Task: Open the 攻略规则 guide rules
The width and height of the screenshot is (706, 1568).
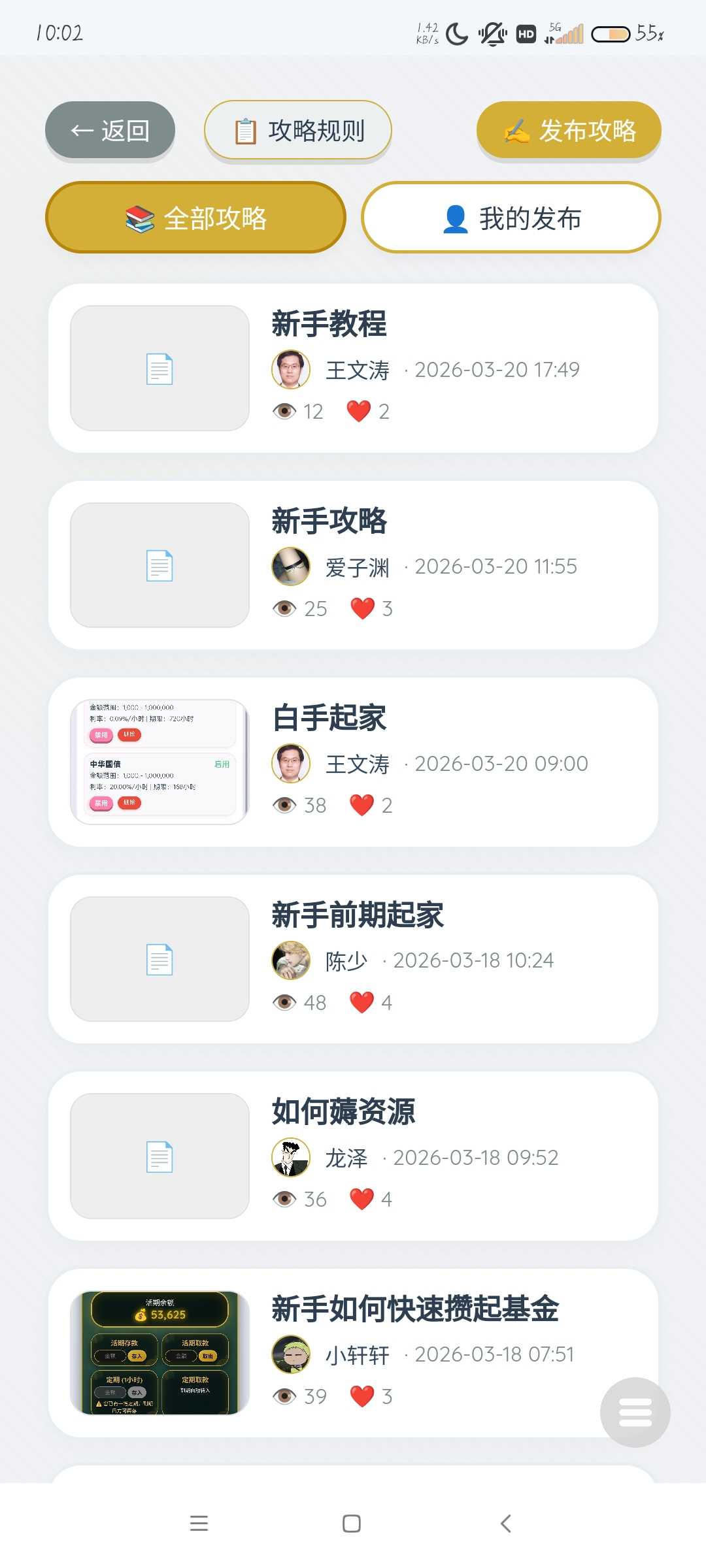Action: click(x=298, y=131)
